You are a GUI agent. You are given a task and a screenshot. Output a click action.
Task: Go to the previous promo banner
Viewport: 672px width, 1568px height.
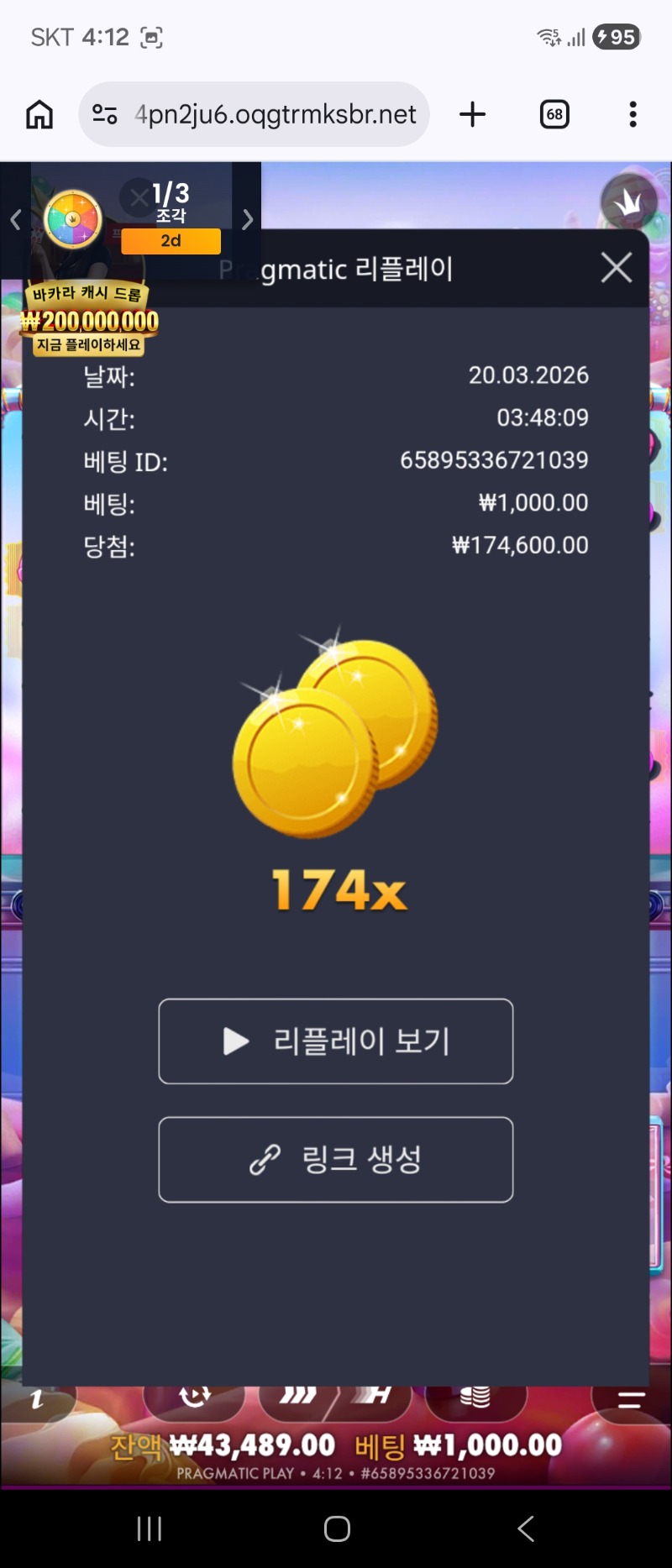[15, 220]
